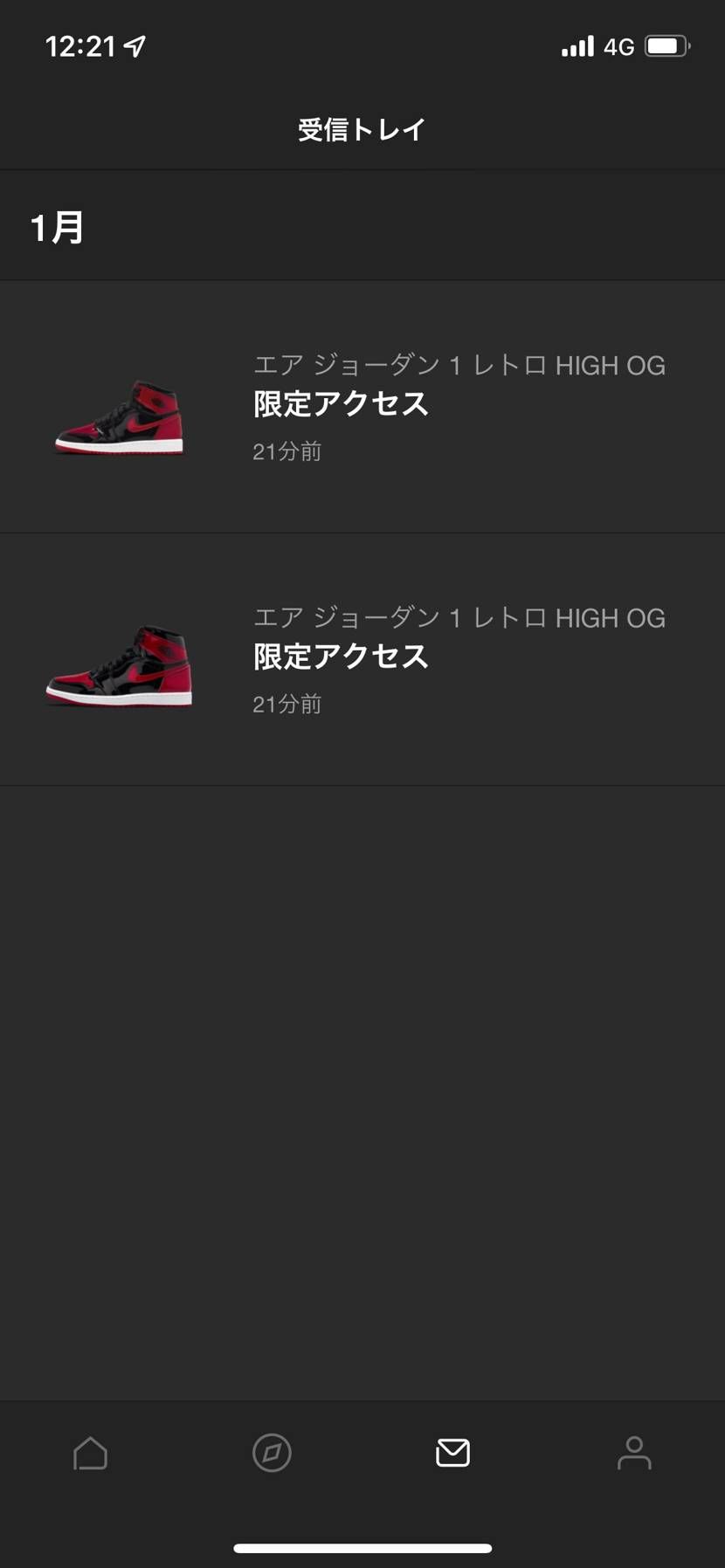This screenshot has width=725, height=1568.
Task: Switch to the discover compass tab
Action: click(x=272, y=1453)
